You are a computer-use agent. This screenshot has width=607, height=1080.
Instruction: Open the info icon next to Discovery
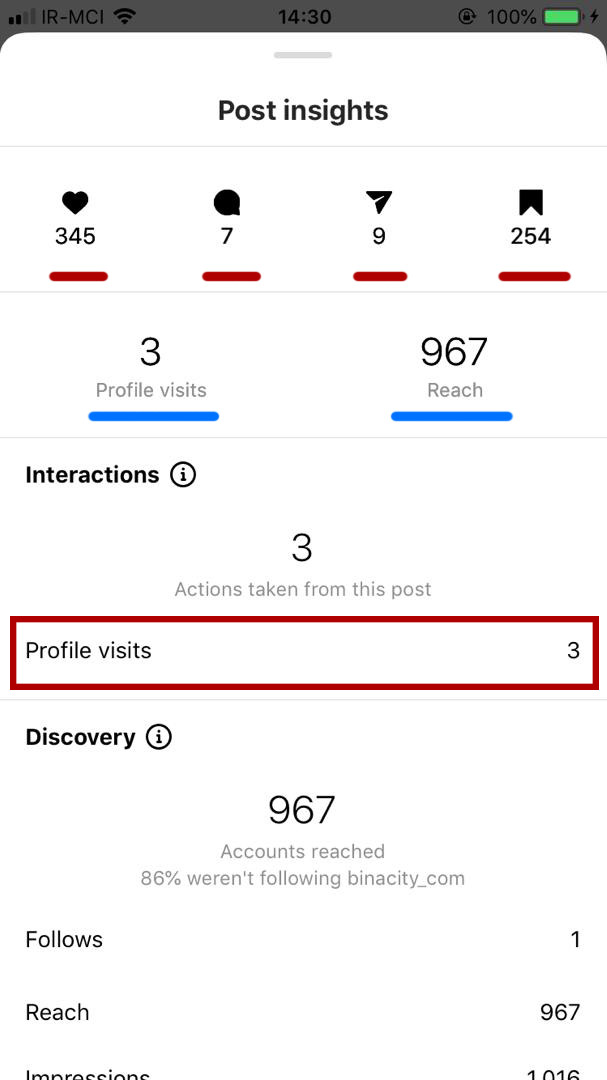[159, 737]
